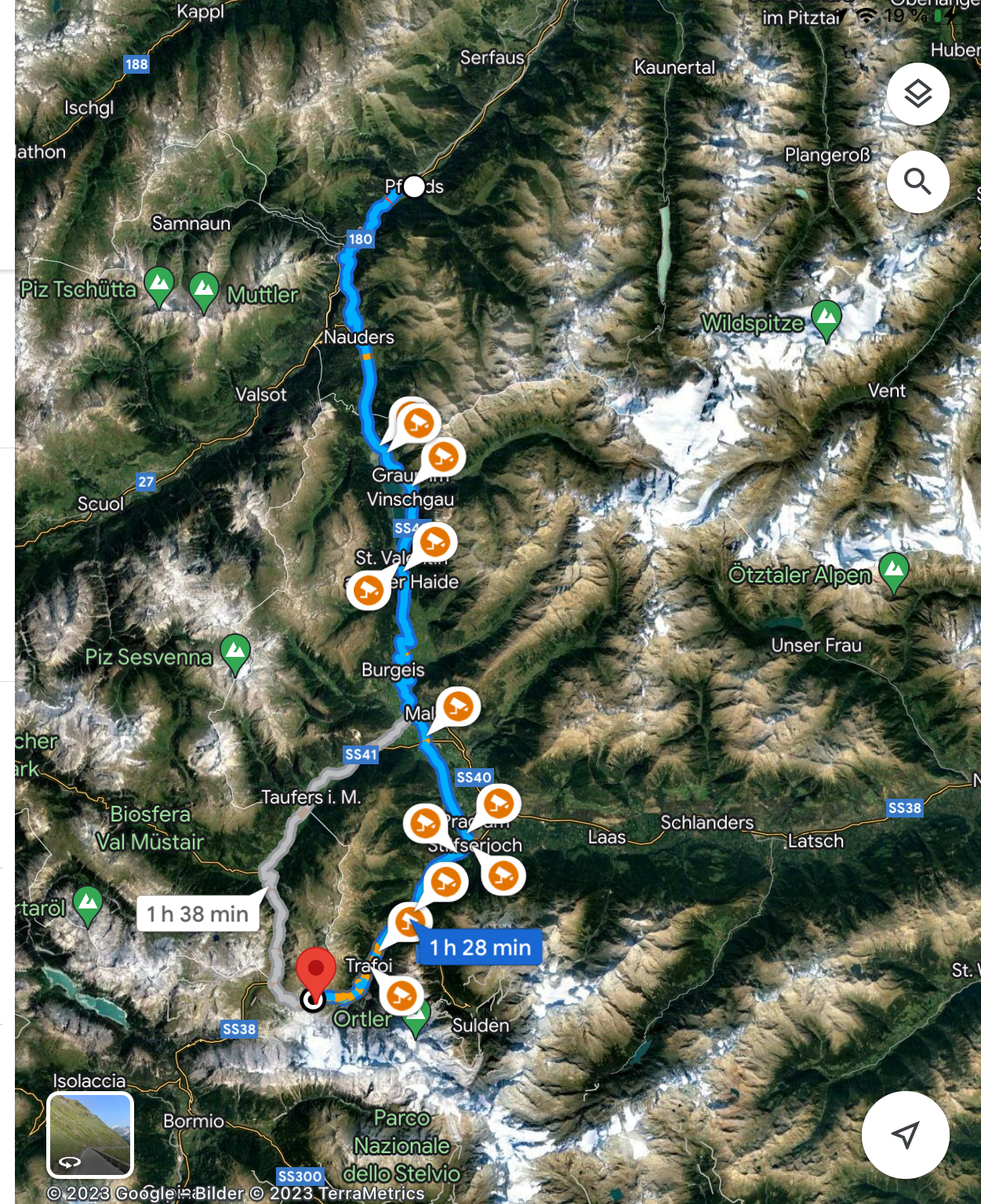
Task: Open the speed camera icon near Trafoi
Action: click(x=401, y=995)
